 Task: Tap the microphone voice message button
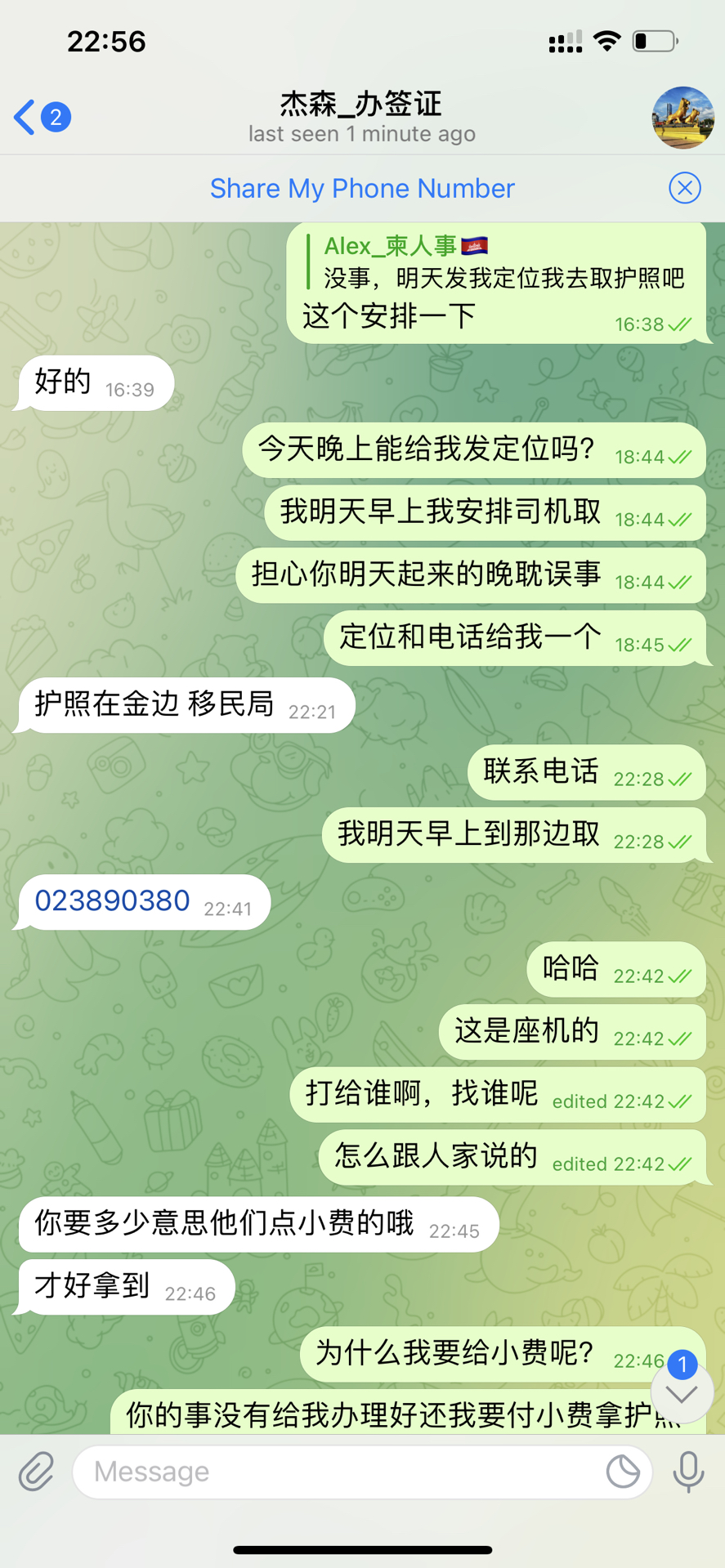point(688,1472)
